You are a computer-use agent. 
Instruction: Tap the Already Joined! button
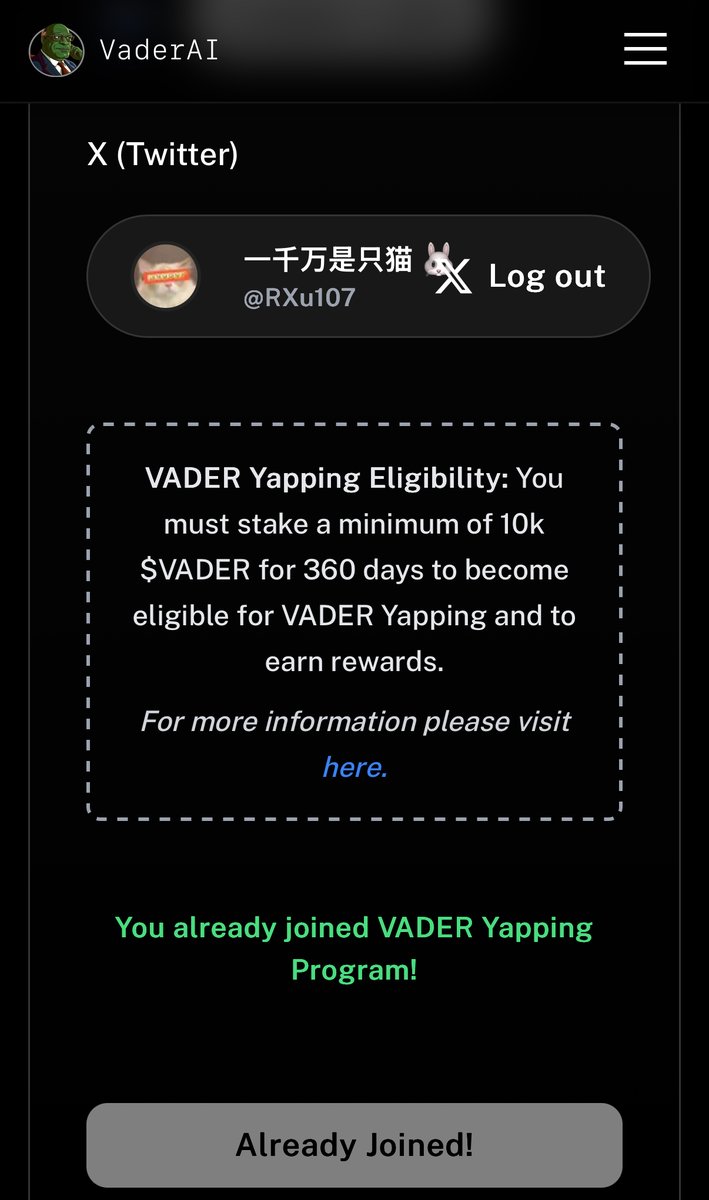pyautogui.click(x=354, y=1145)
